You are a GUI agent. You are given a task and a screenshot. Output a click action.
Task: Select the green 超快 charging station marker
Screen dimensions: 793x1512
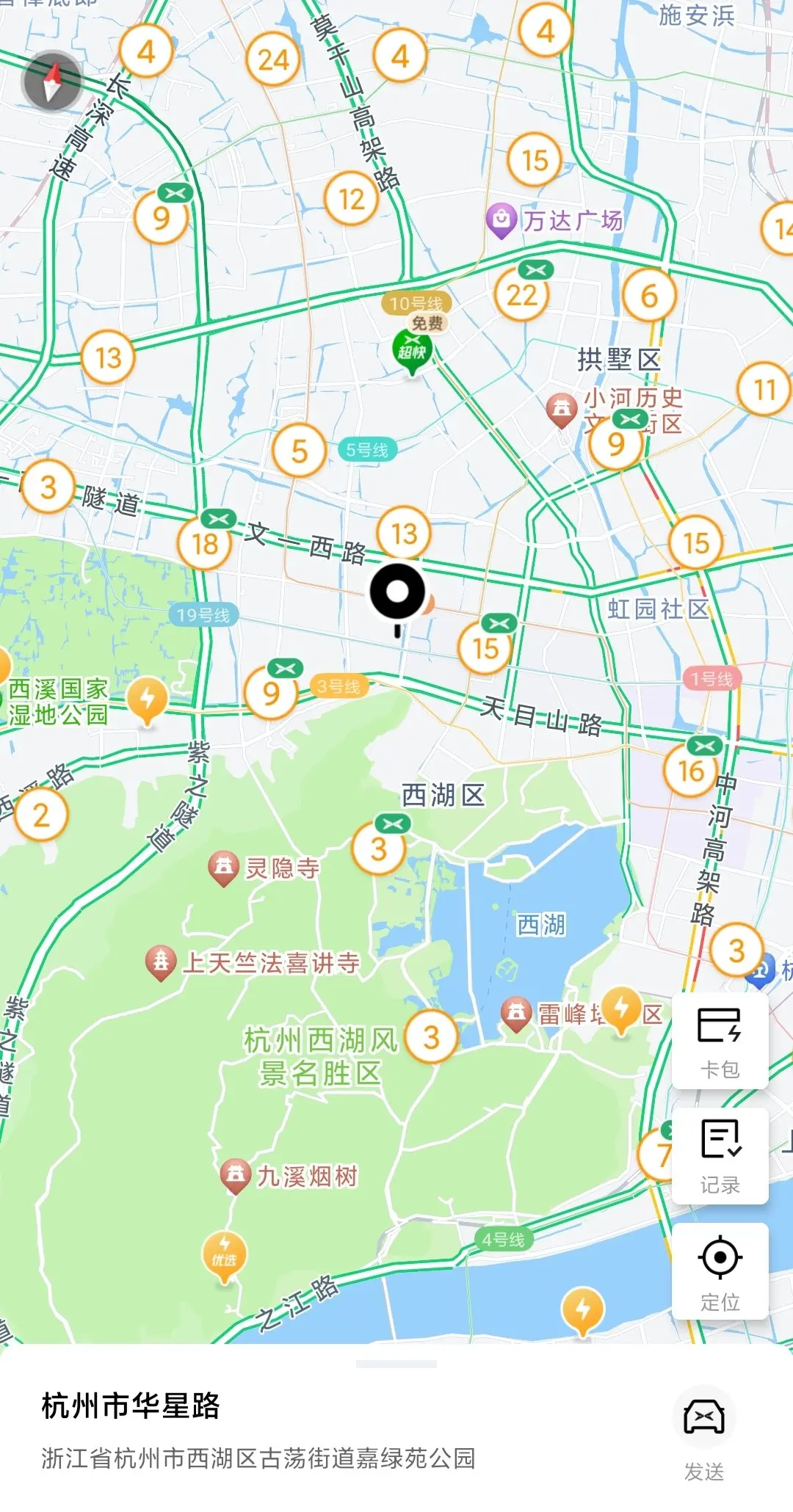click(412, 351)
